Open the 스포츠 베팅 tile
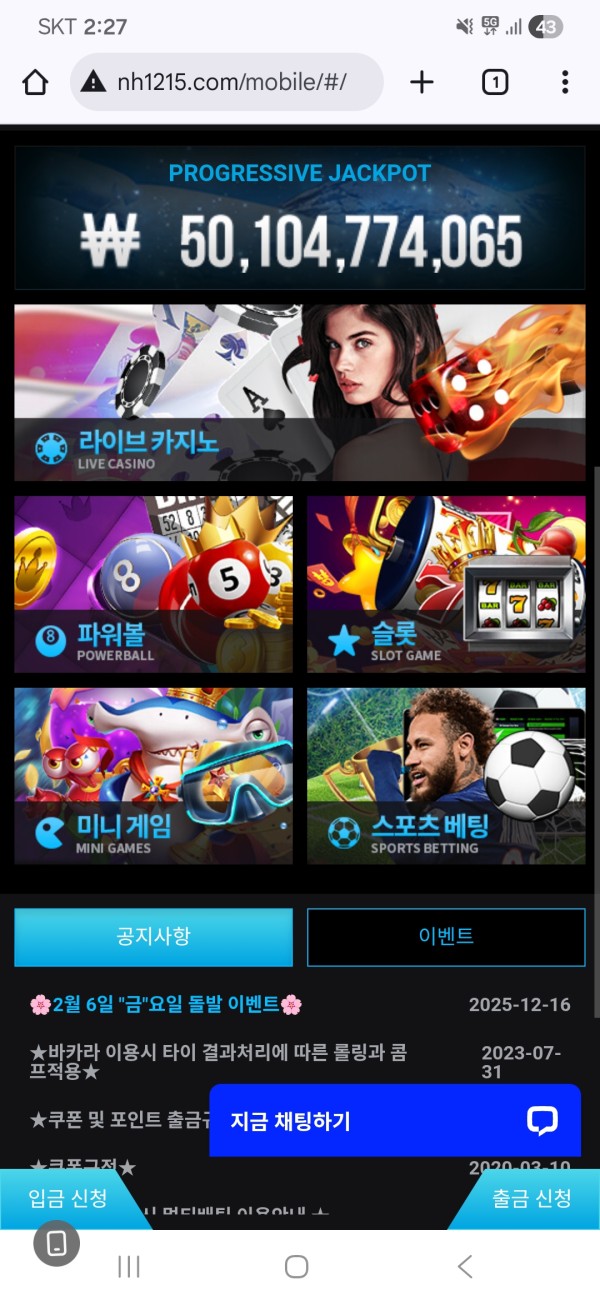Image resolution: width=600 pixels, height=1300 pixels. click(446, 776)
